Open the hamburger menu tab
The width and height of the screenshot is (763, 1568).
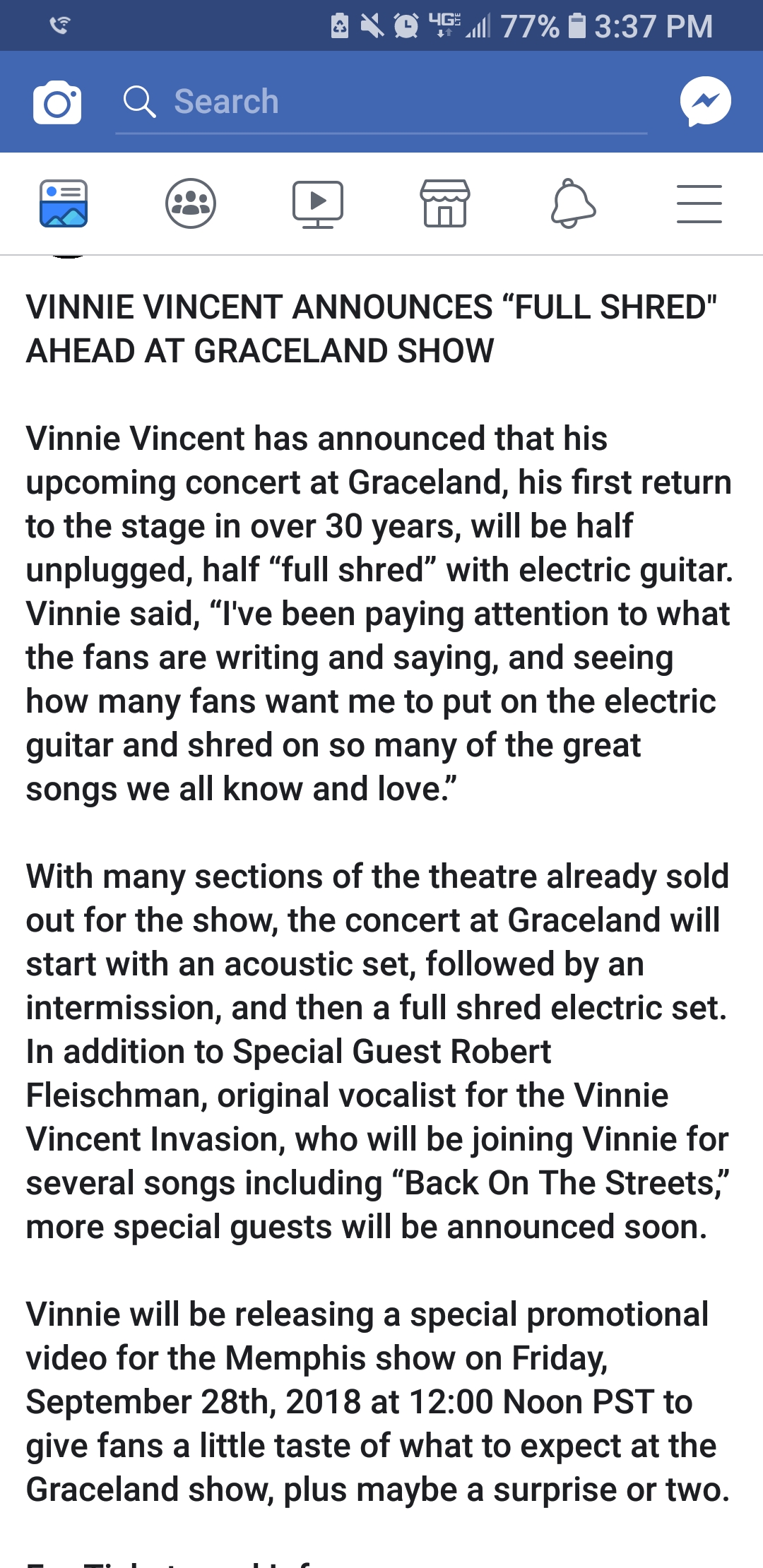tap(699, 203)
